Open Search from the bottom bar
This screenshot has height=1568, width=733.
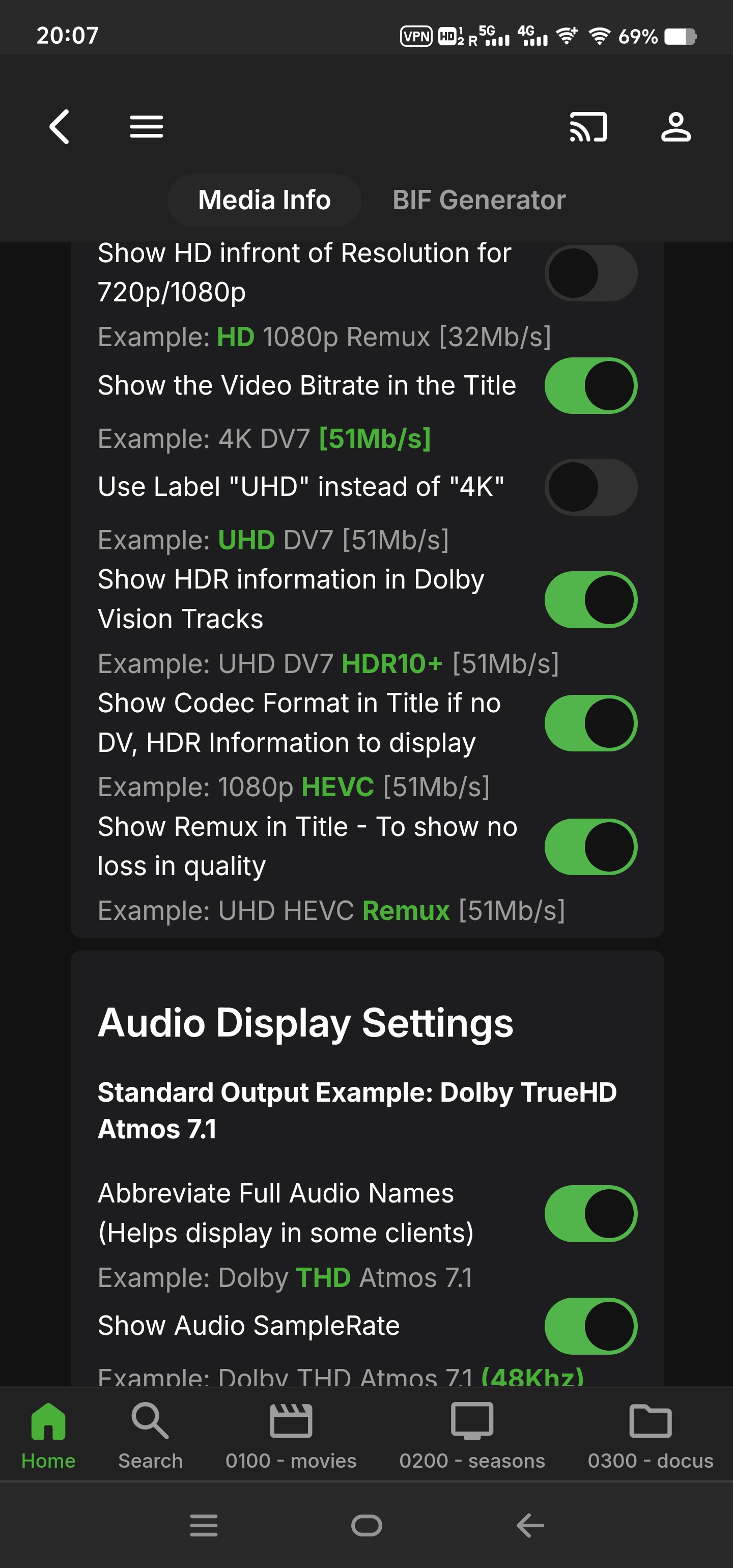click(150, 1434)
